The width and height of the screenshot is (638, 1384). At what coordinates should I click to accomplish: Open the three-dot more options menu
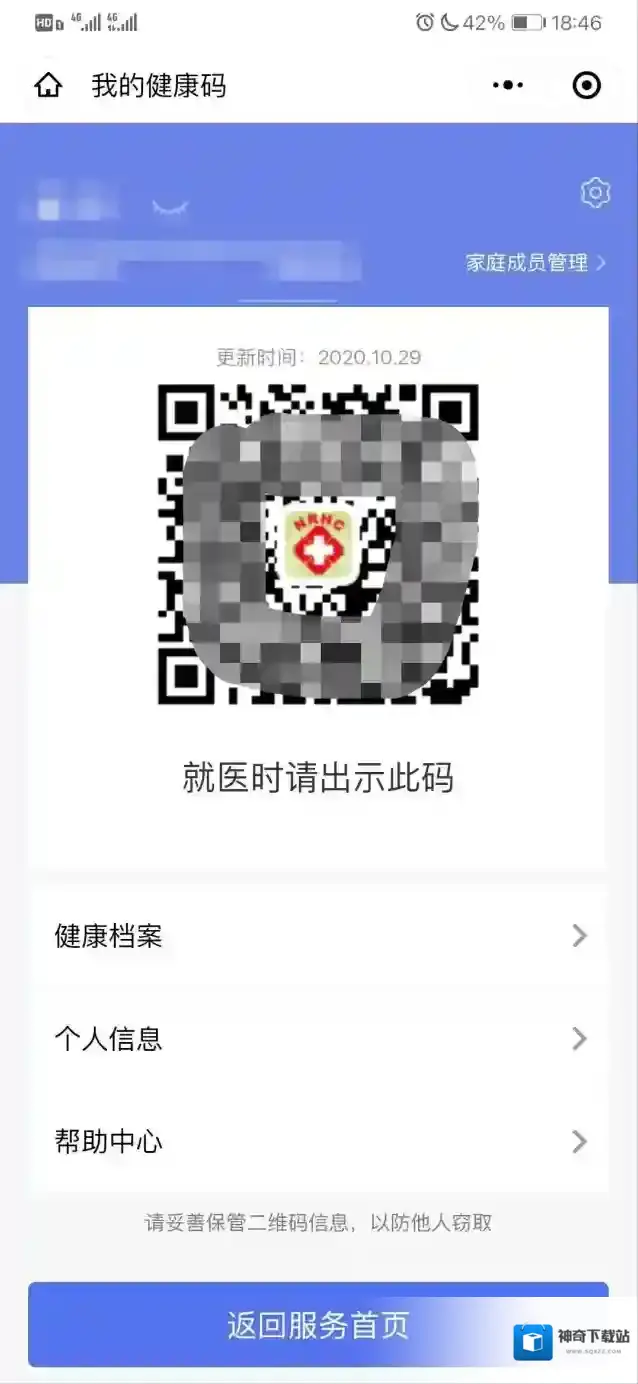tap(508, 86)
